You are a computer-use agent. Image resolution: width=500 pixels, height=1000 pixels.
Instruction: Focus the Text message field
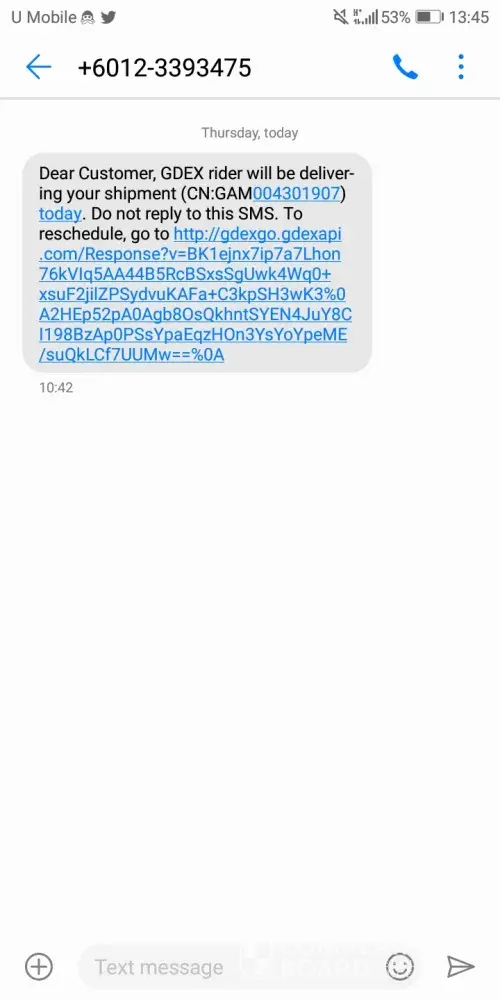(230, 967)
